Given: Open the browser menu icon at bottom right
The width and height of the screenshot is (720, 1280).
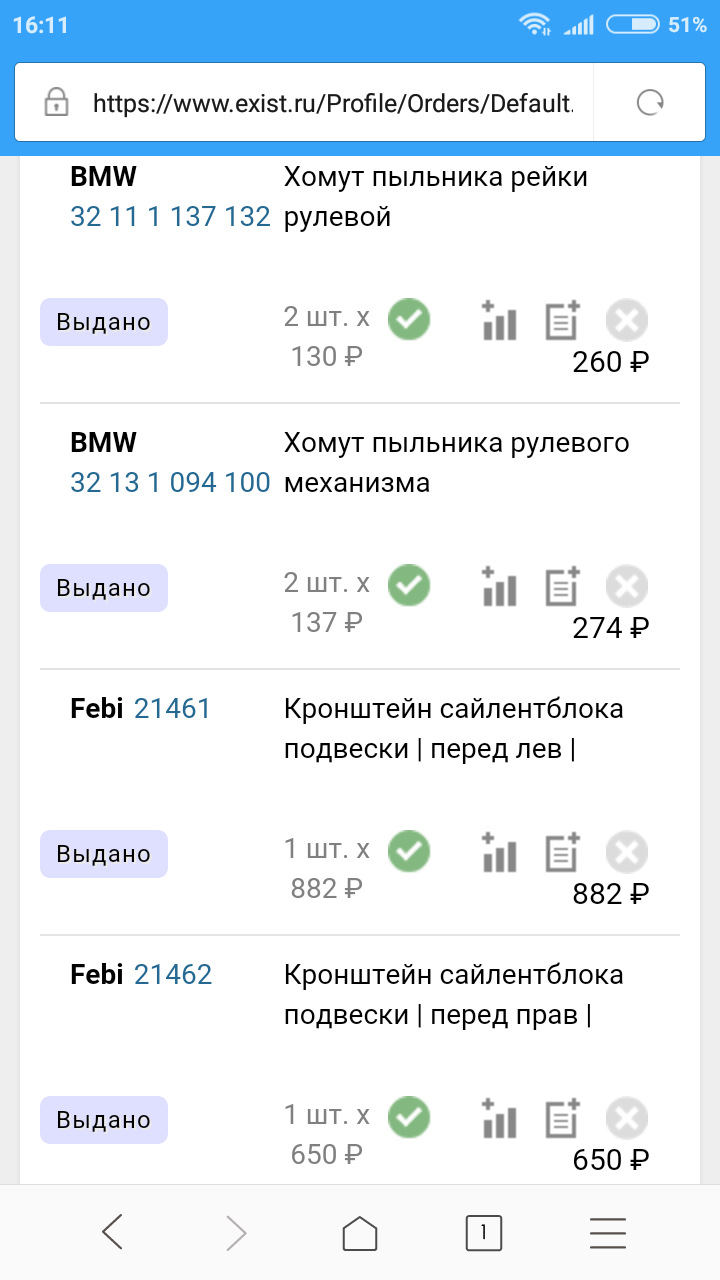Looking at the screenshot, I should point(607,1232).
